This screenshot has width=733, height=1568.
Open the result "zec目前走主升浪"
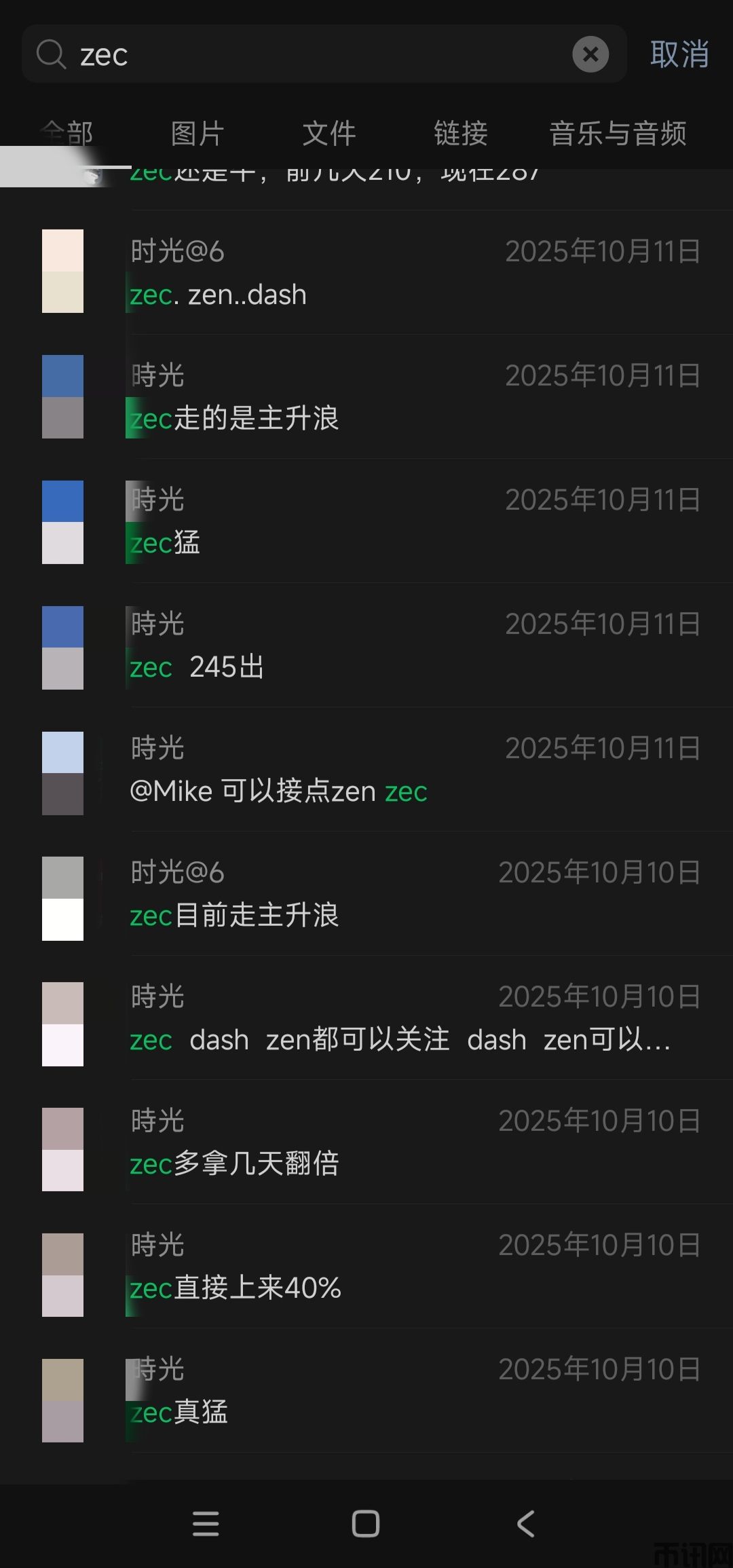click(414, 894)
